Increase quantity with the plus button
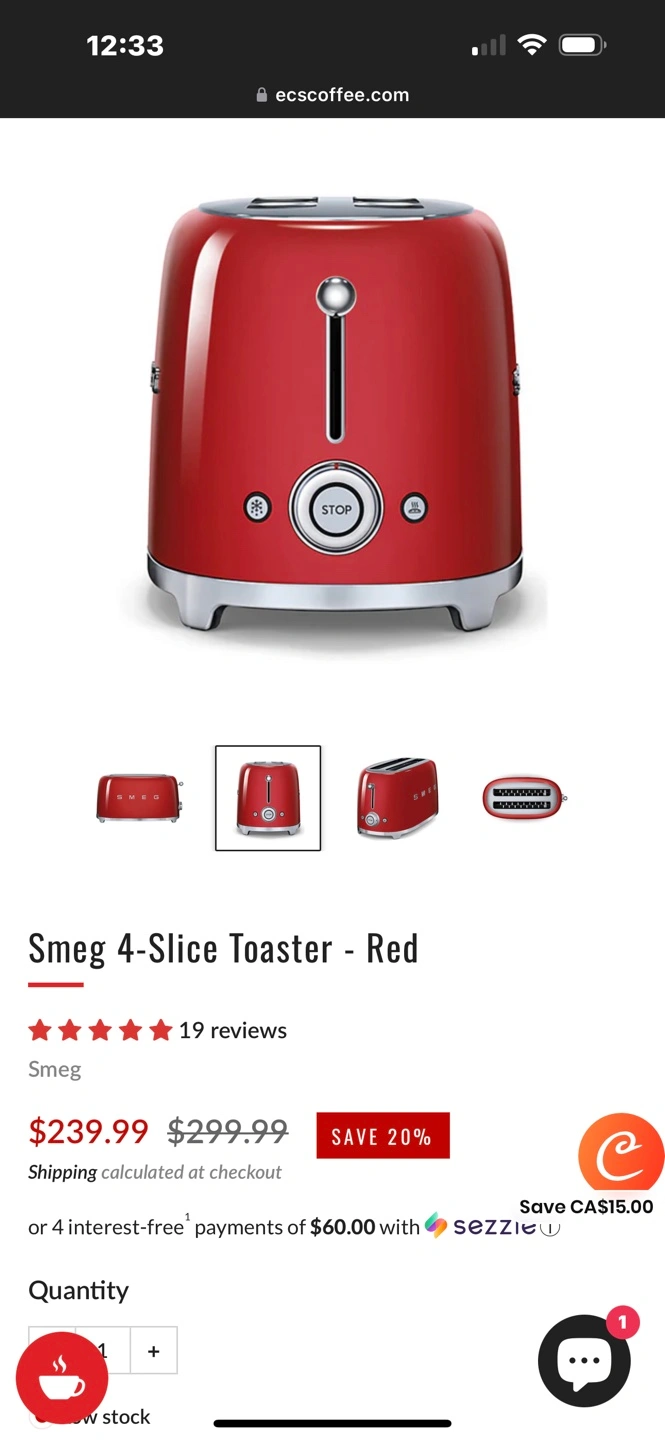Viewport: 665px width, 1440px height. point(153,1351)
